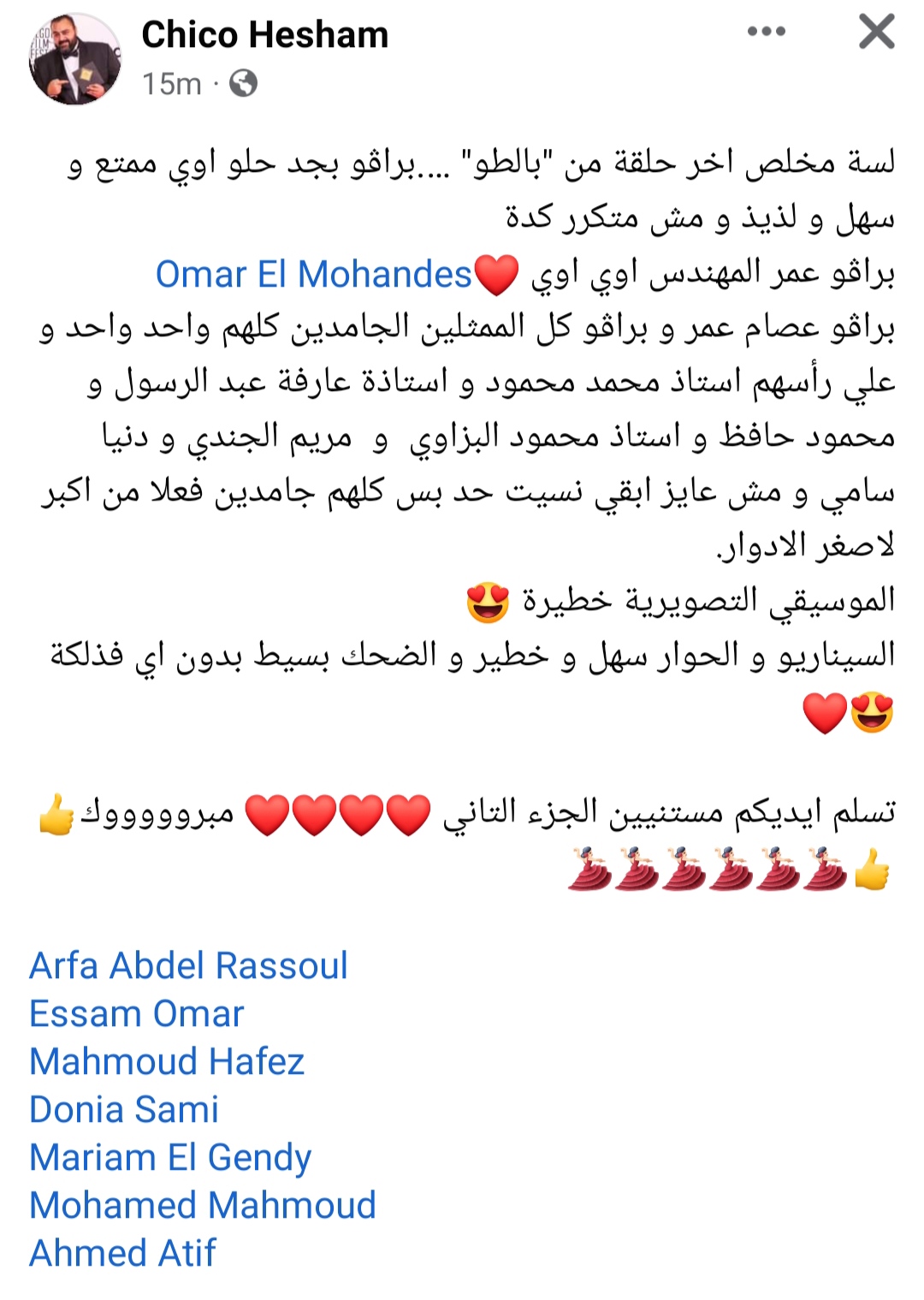The height and width of the screenshot is (1300, 924).
Task: Open Mohamed Mahmoud's tagged profile
Action: (203, 1206)
